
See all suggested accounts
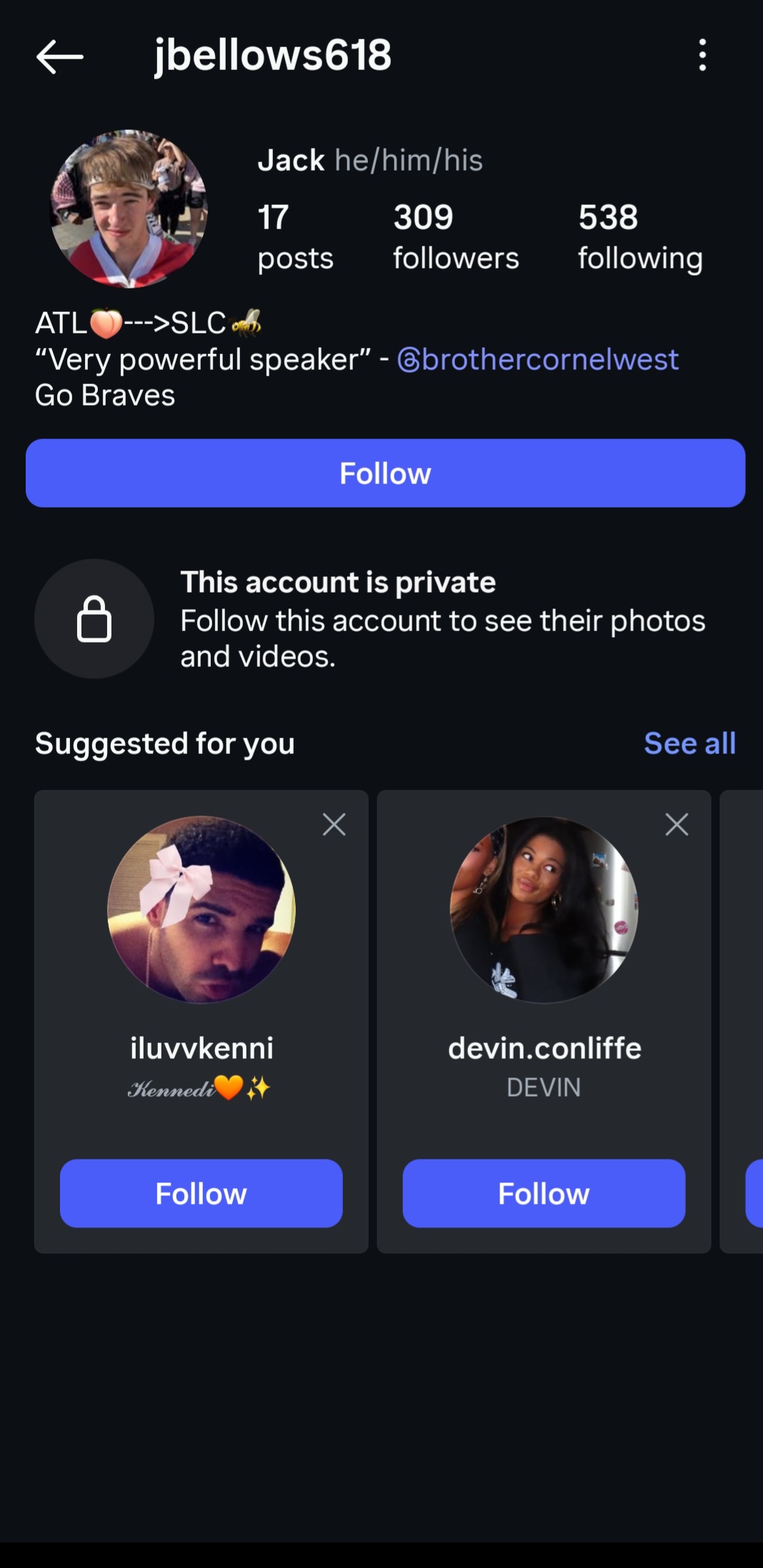pyautogui.click(x=689, y=743)
